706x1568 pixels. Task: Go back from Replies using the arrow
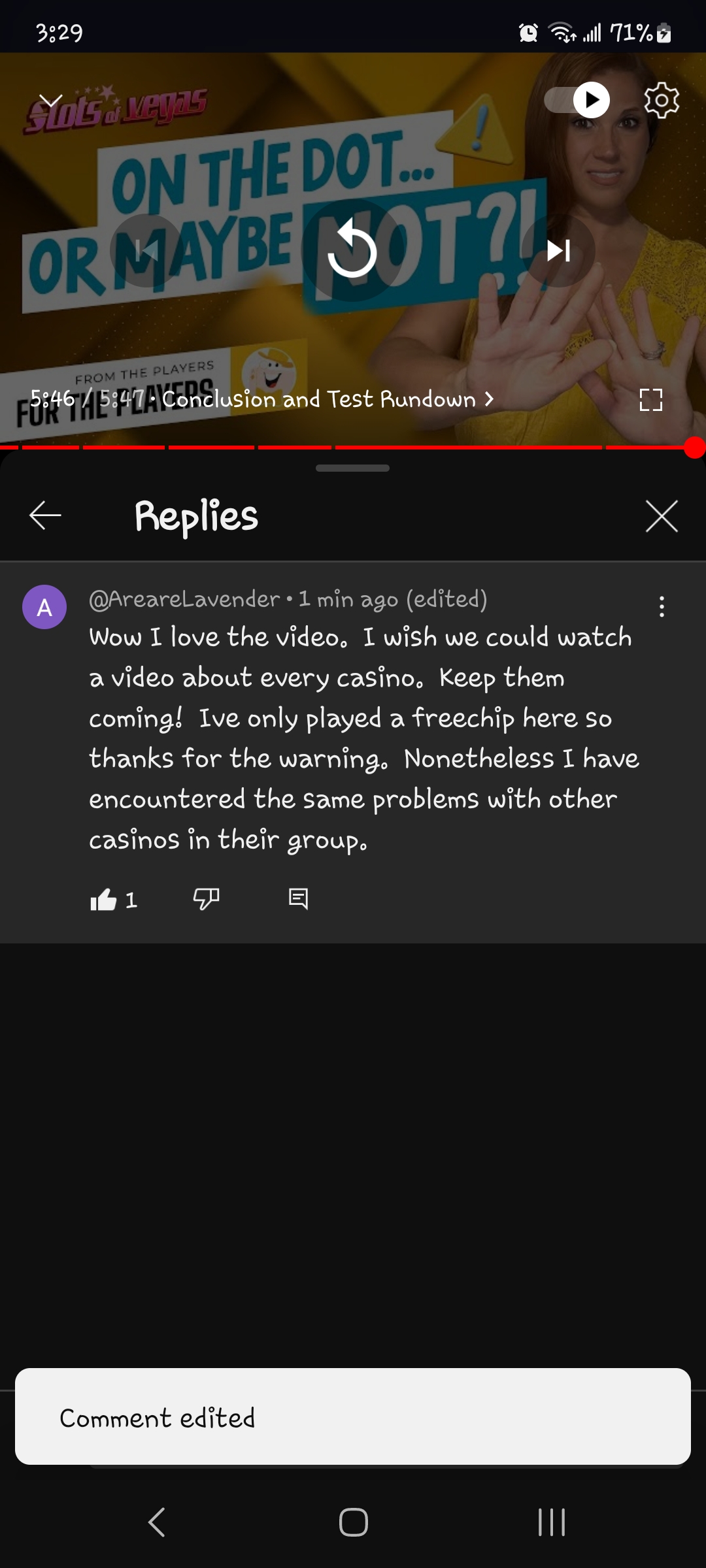45,516
